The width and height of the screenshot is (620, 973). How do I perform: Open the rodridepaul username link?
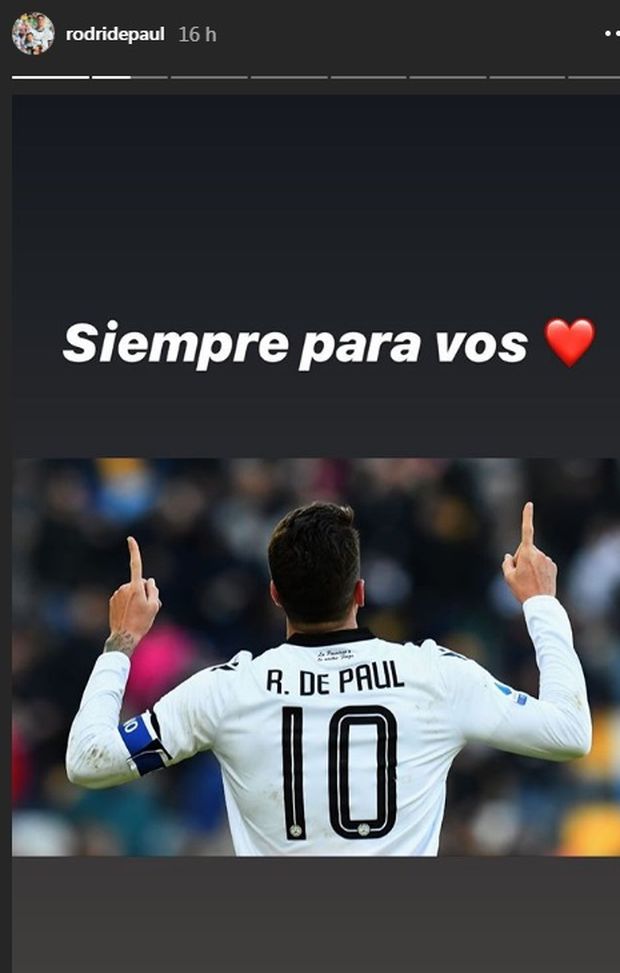114,34
